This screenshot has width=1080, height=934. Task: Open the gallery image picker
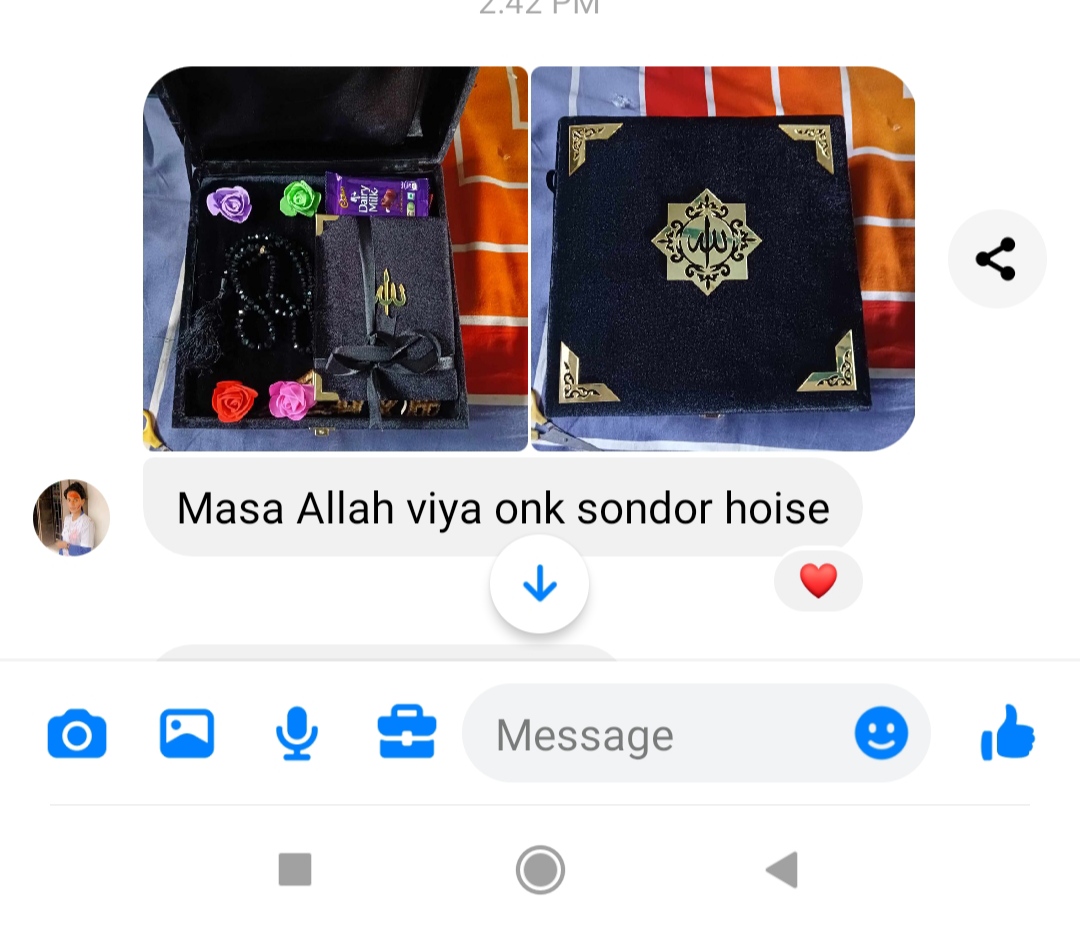pos(187,733)
